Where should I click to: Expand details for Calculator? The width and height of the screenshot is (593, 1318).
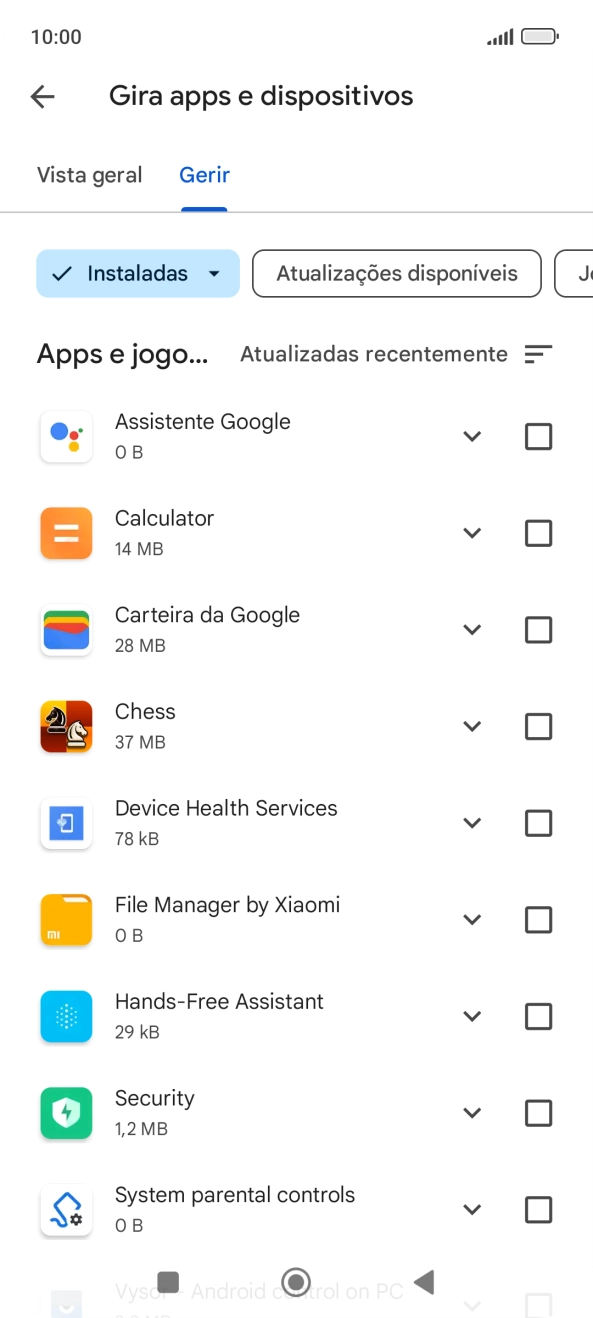click(x=472, y=533)
